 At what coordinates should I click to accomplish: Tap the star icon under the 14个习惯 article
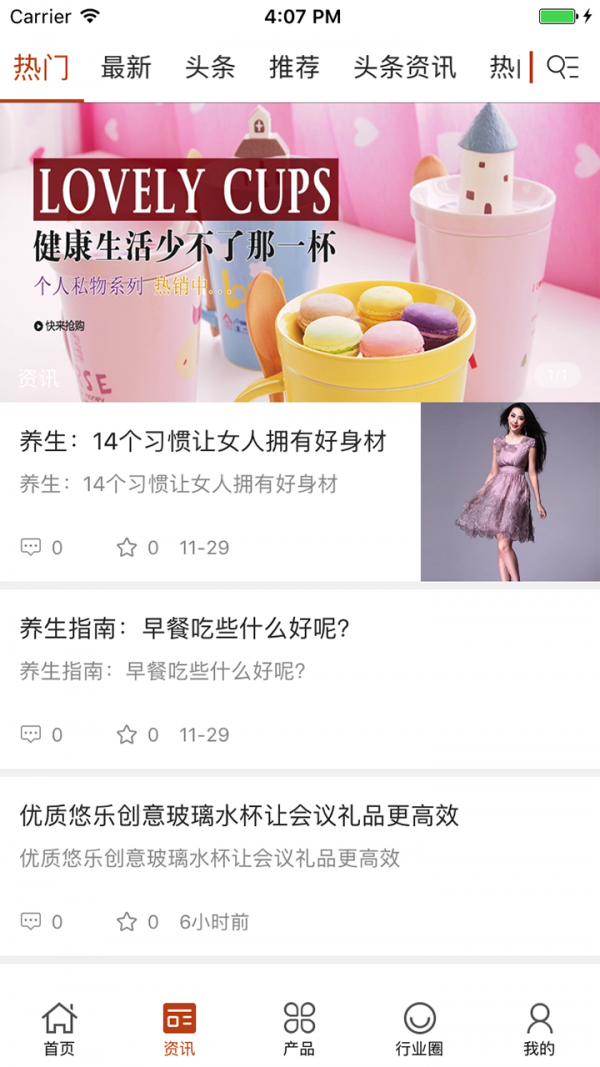(x=126, y=548)
